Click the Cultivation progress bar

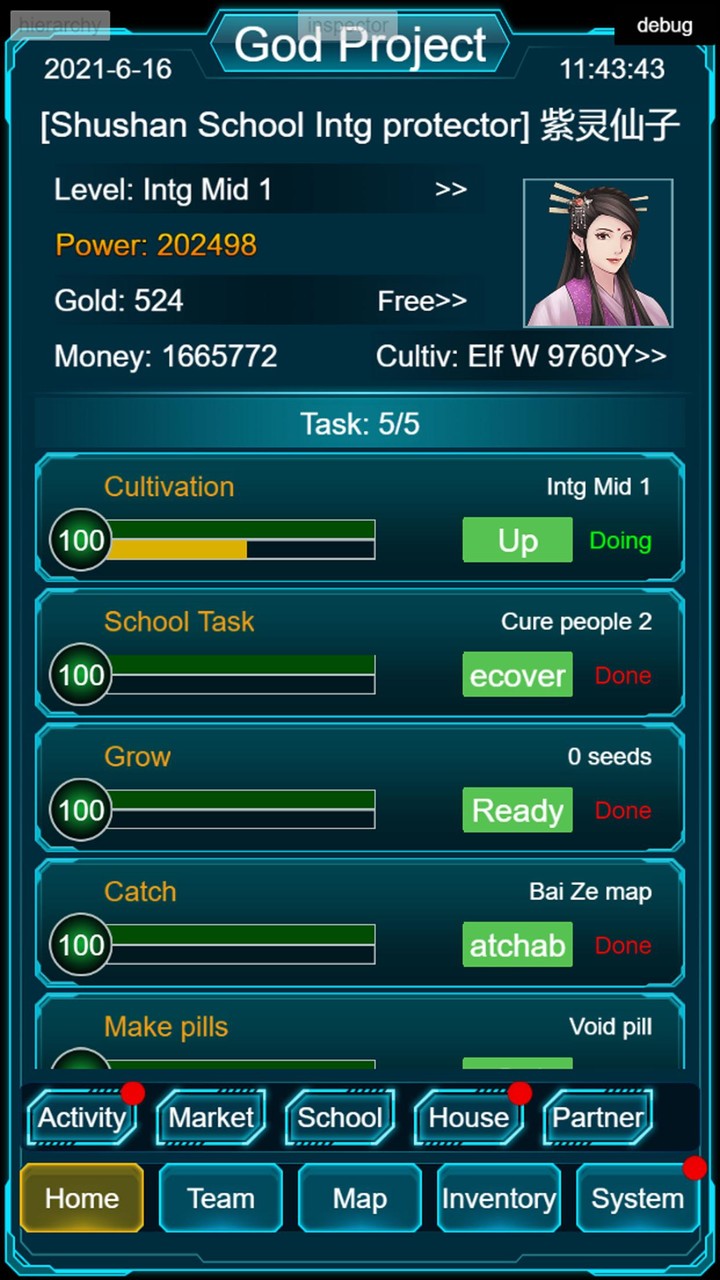[x=243, y=540]
